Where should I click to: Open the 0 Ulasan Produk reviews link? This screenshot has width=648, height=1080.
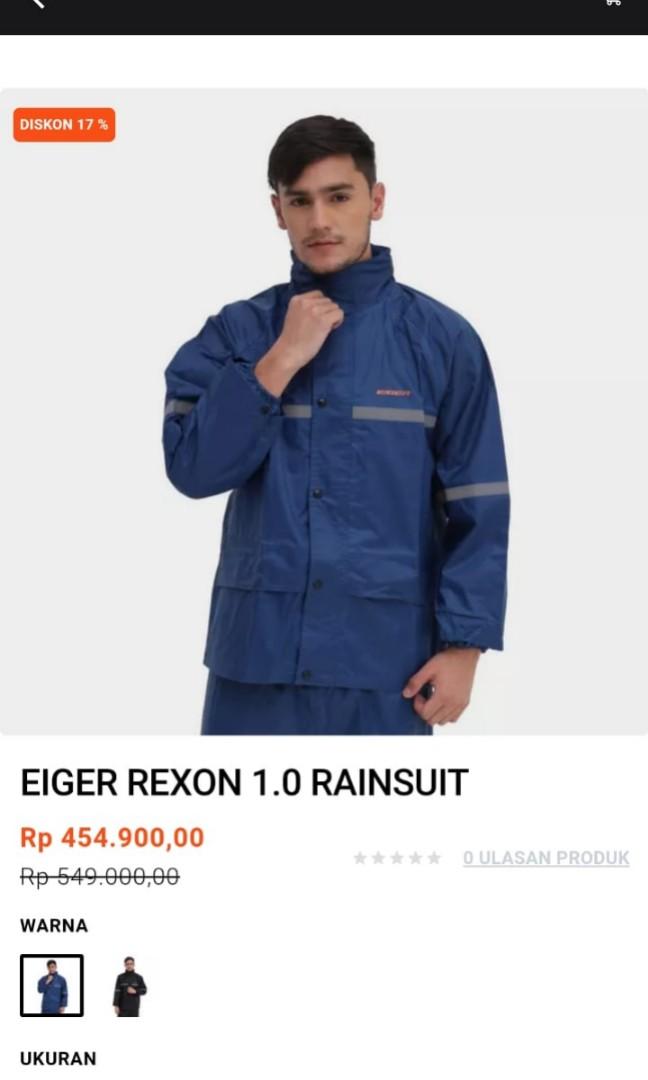click(x=546, y=858)
